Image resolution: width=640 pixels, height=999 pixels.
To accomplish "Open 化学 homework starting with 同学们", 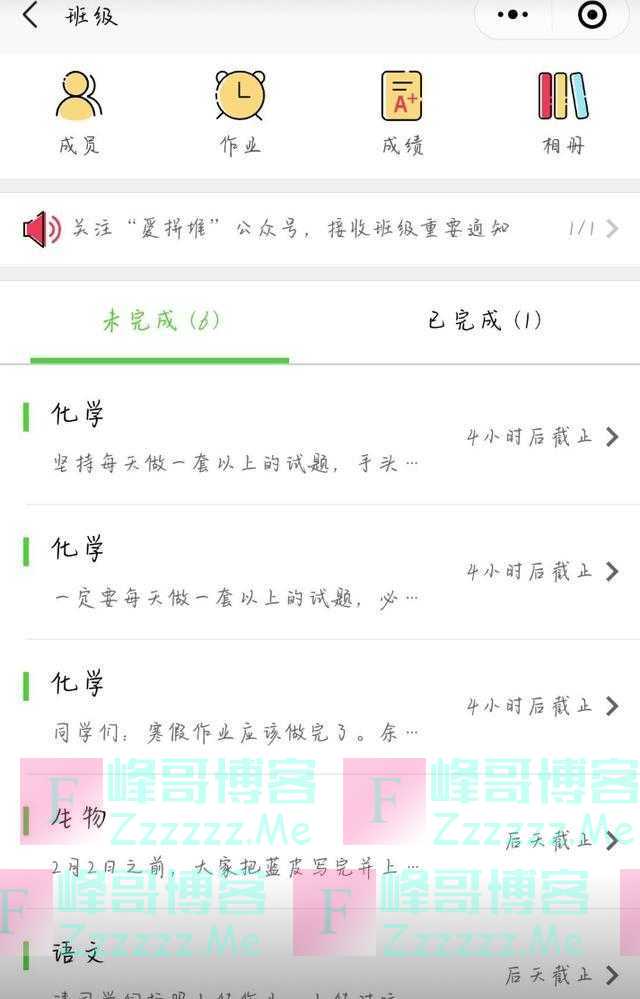I will pos(320,707).
